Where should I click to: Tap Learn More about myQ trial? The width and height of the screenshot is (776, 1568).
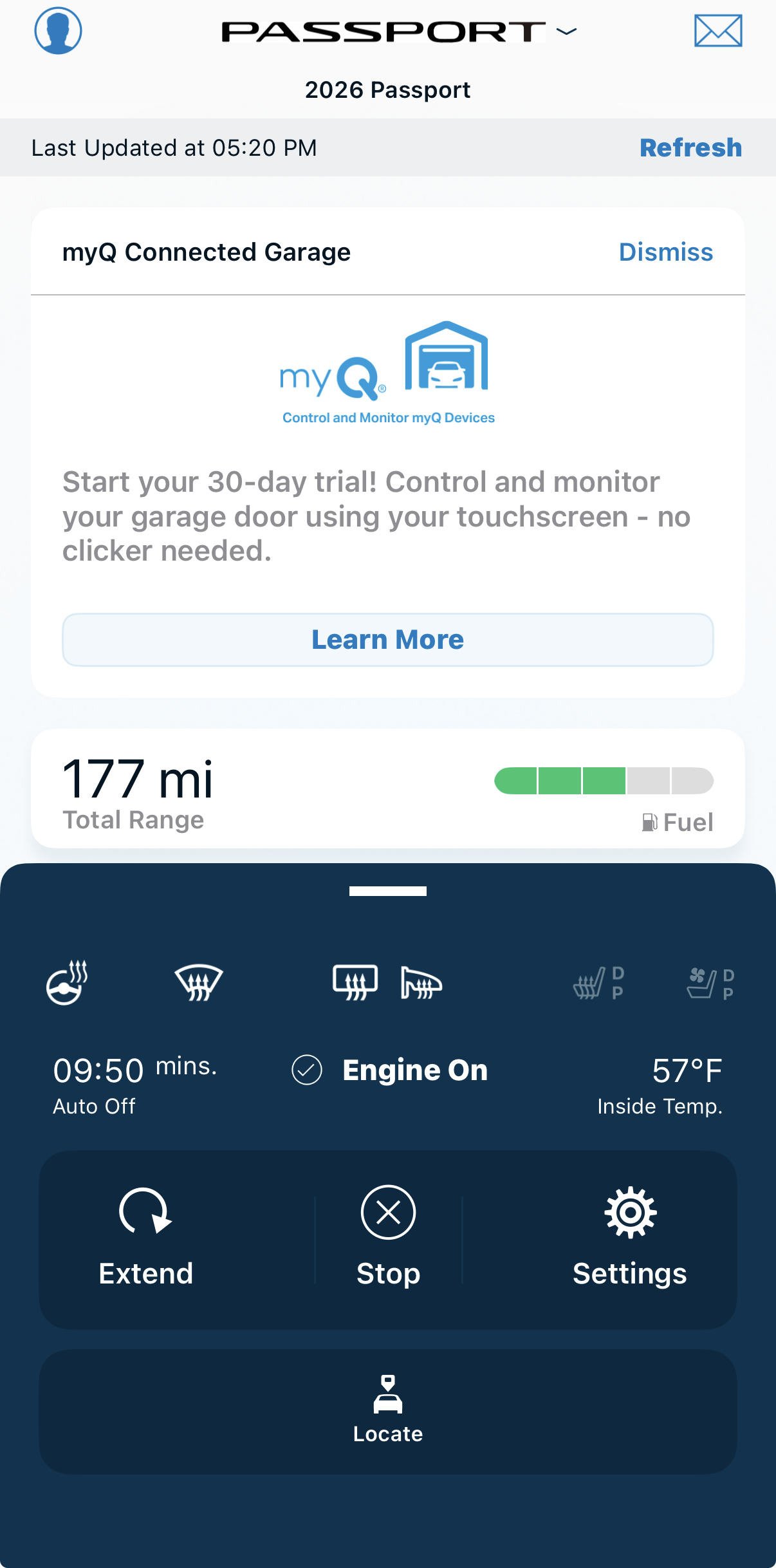tap(387, 640)
